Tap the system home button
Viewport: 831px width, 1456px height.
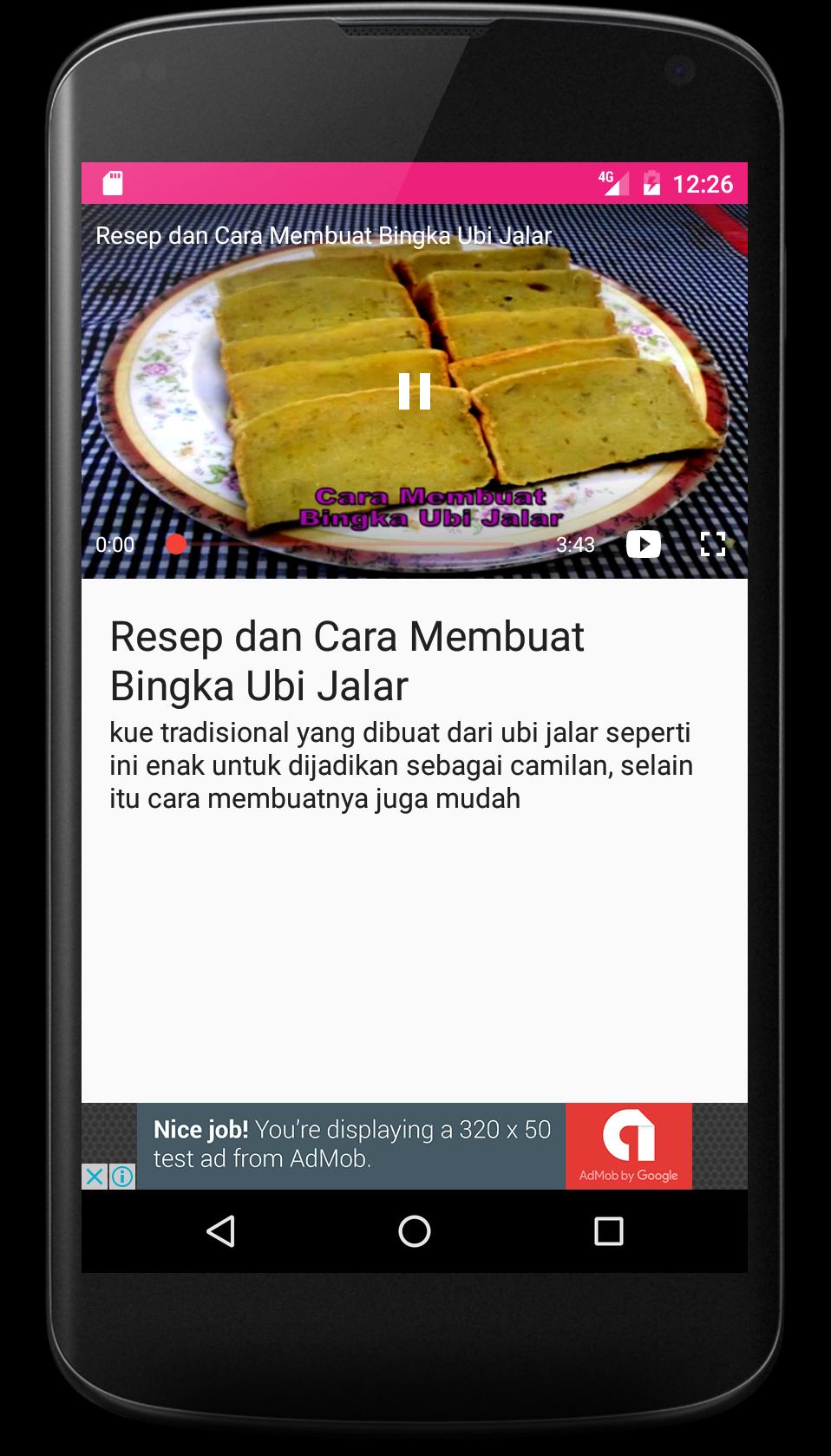click(414, 1230)
